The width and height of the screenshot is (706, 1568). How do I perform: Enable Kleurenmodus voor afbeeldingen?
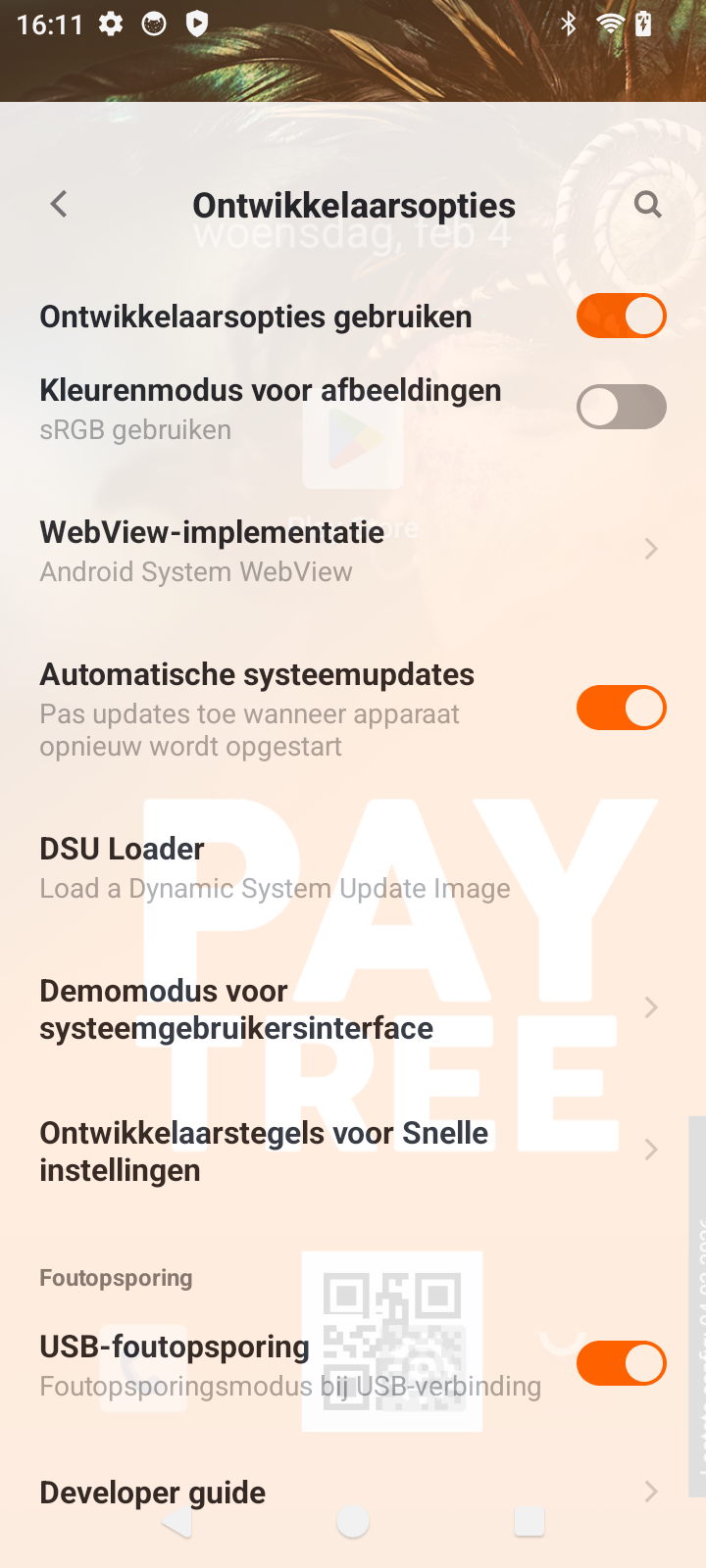pos(622,407)
